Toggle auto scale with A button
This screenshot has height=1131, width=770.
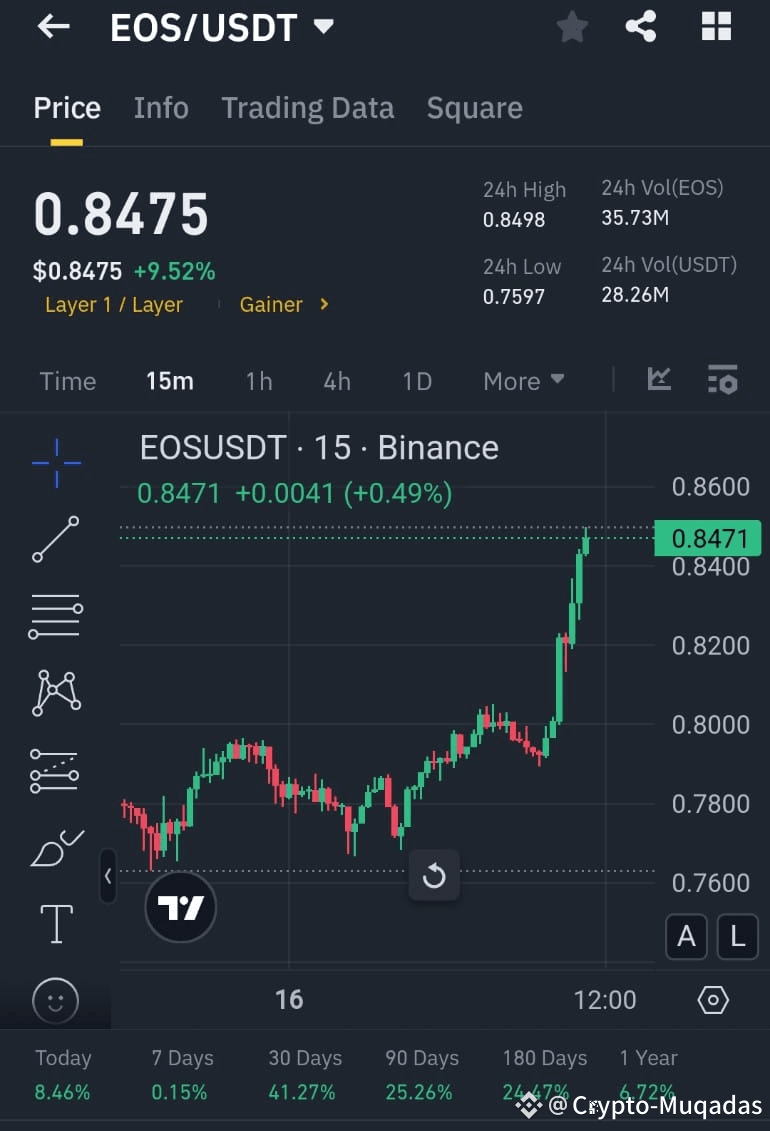pos(686,937)
